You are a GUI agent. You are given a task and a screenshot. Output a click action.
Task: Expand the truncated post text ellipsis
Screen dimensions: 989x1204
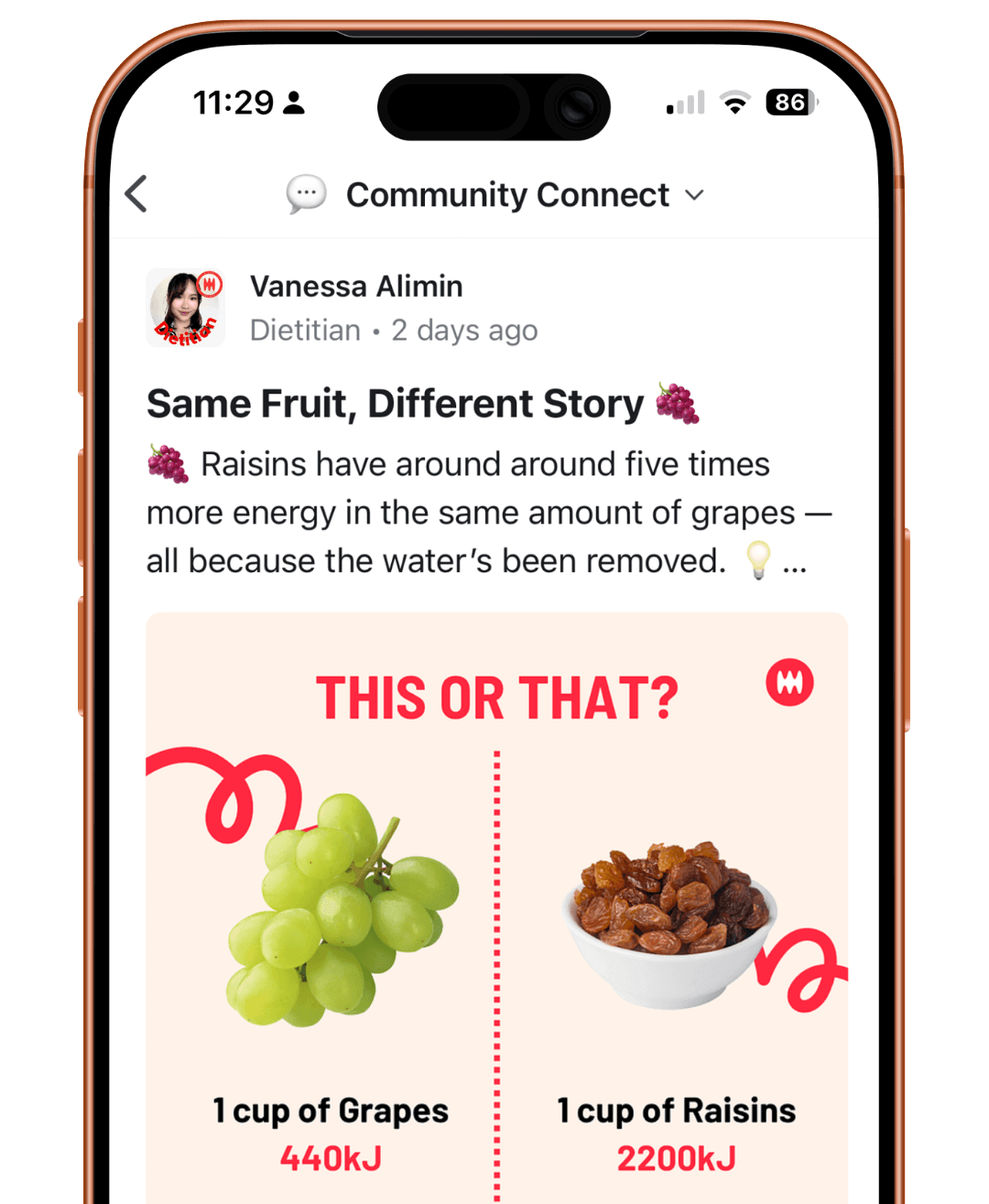(795, 562)
